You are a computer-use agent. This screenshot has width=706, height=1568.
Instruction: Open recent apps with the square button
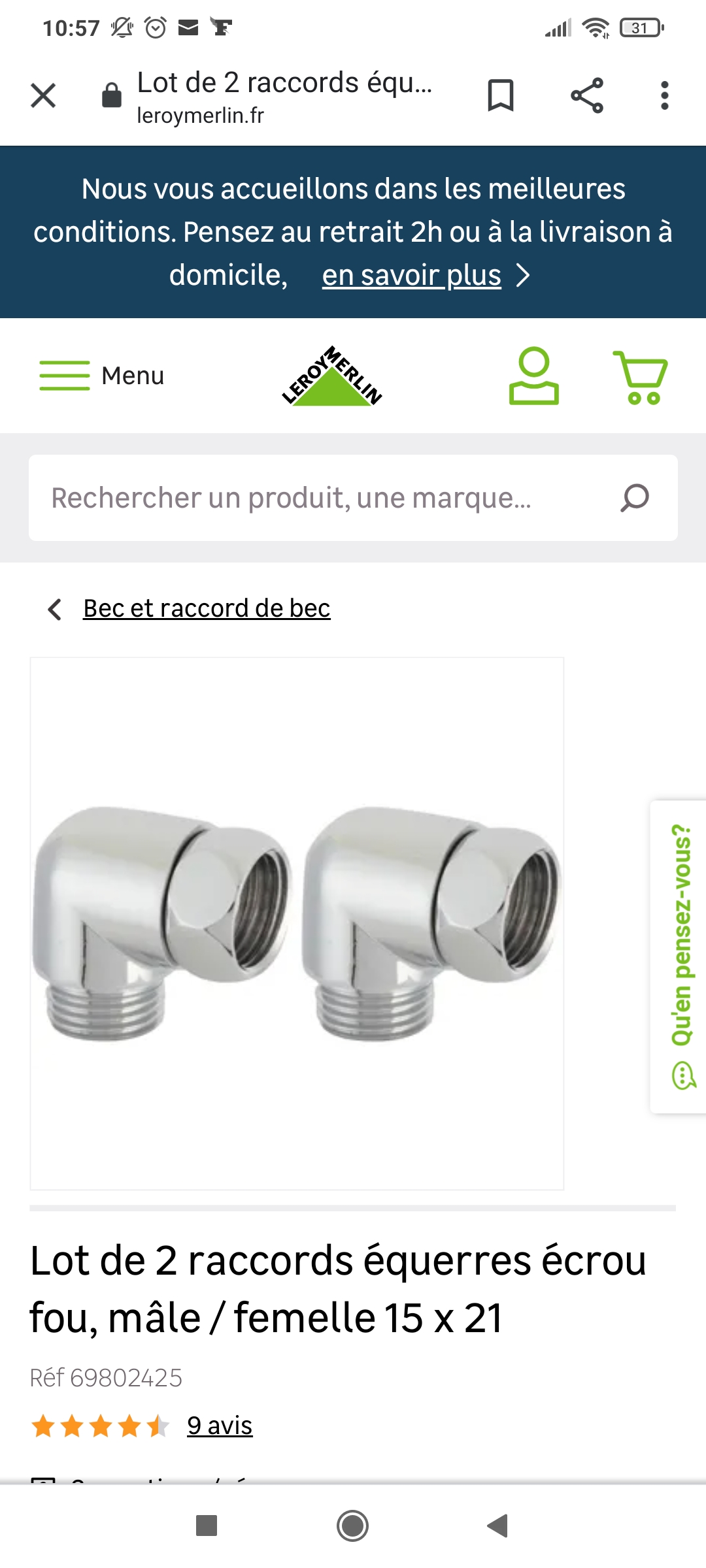point(207,1526)
